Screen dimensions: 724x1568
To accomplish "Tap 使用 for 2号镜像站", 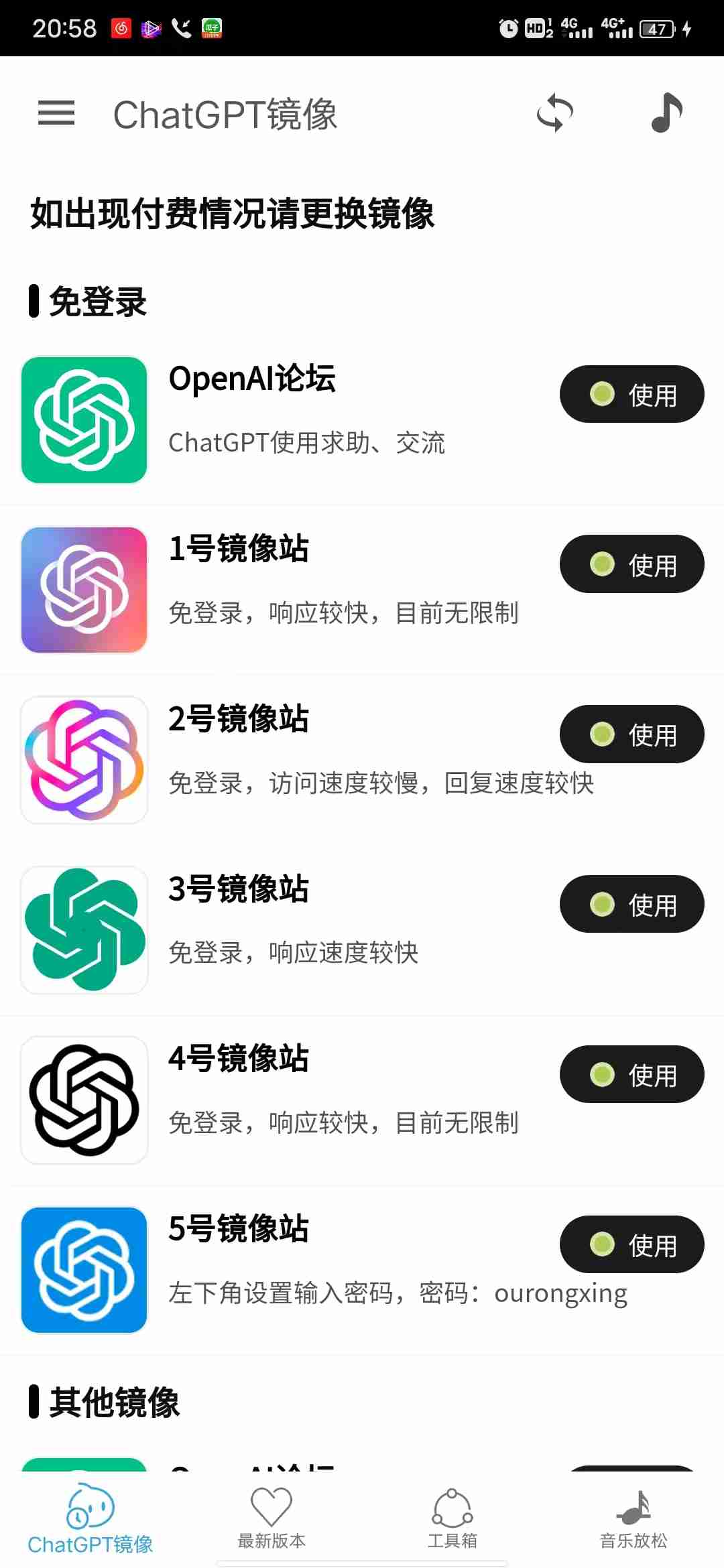I will (631, 734).
